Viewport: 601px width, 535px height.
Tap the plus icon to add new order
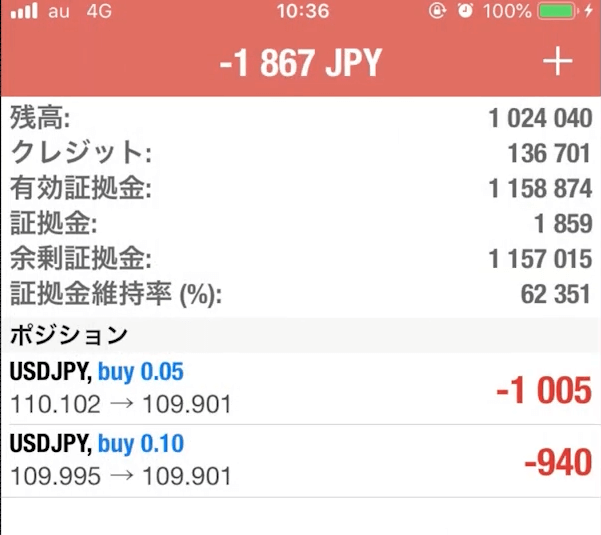[x=557, y=62]
